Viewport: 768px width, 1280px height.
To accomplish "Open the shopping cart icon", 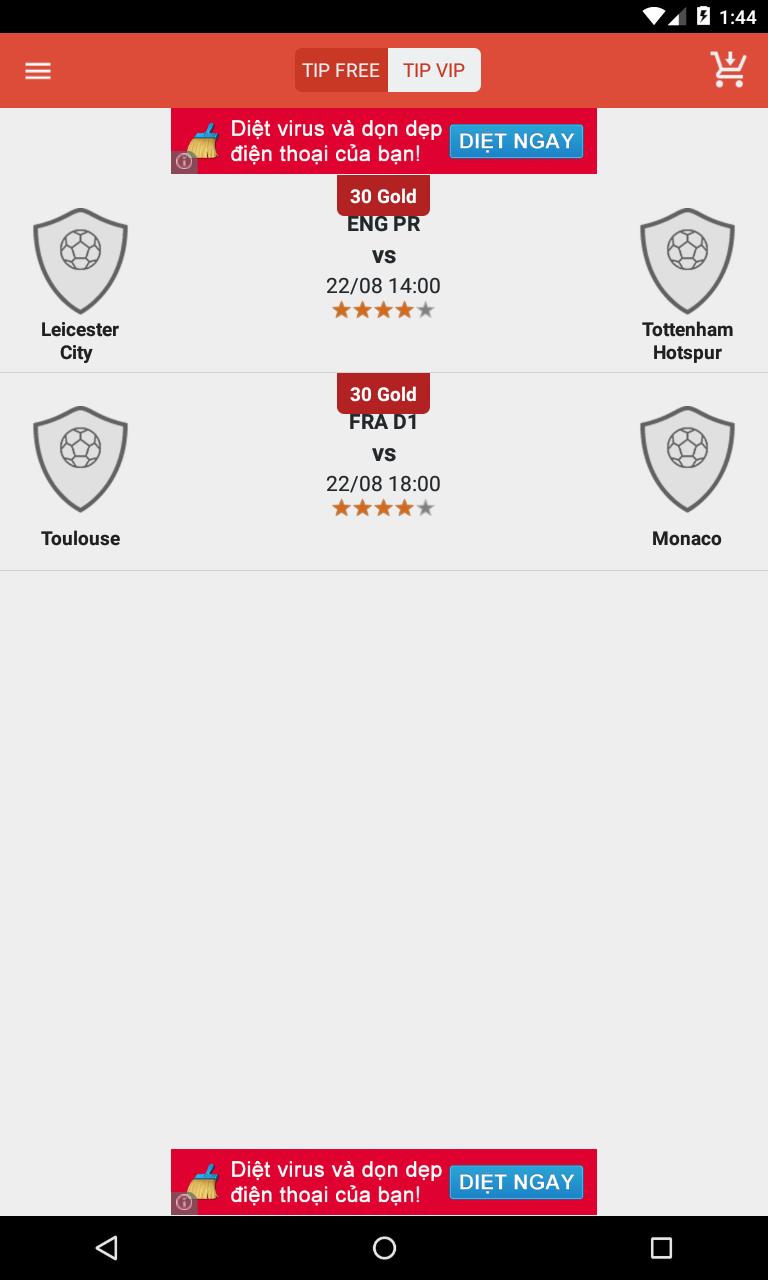I will 728,70.
